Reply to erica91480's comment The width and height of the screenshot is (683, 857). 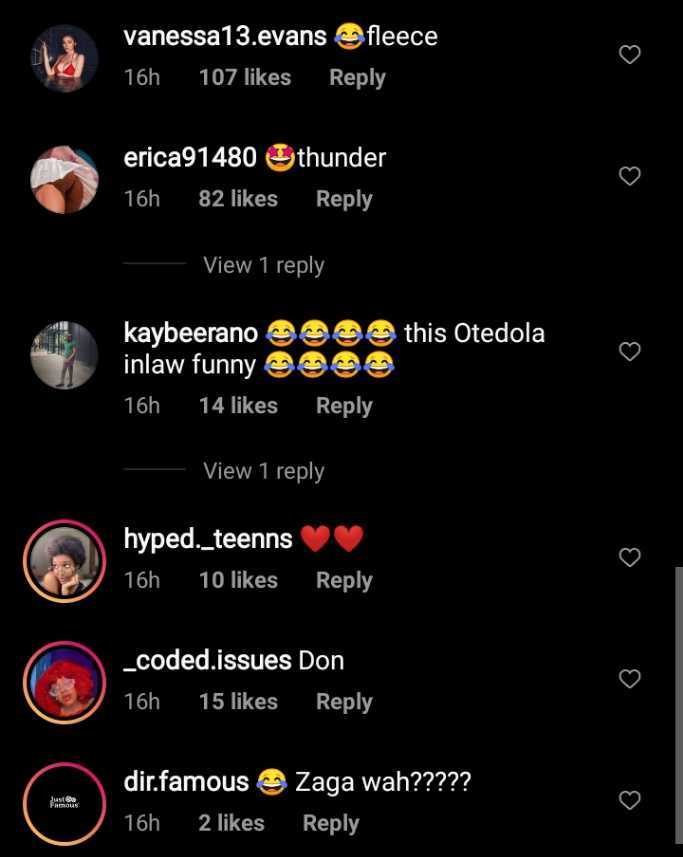tap(344, 199)
